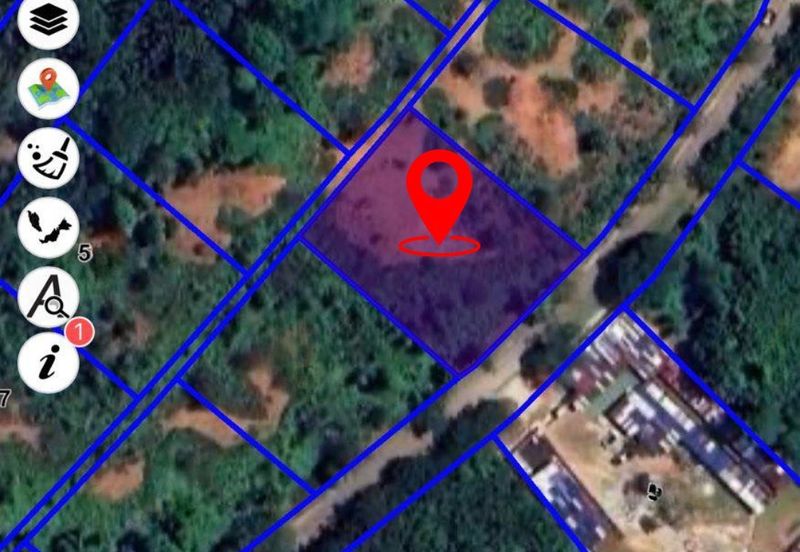This screenshot has height=552, width=800.
Task: Open the info button with badge
Action: (x=48, y=362)
